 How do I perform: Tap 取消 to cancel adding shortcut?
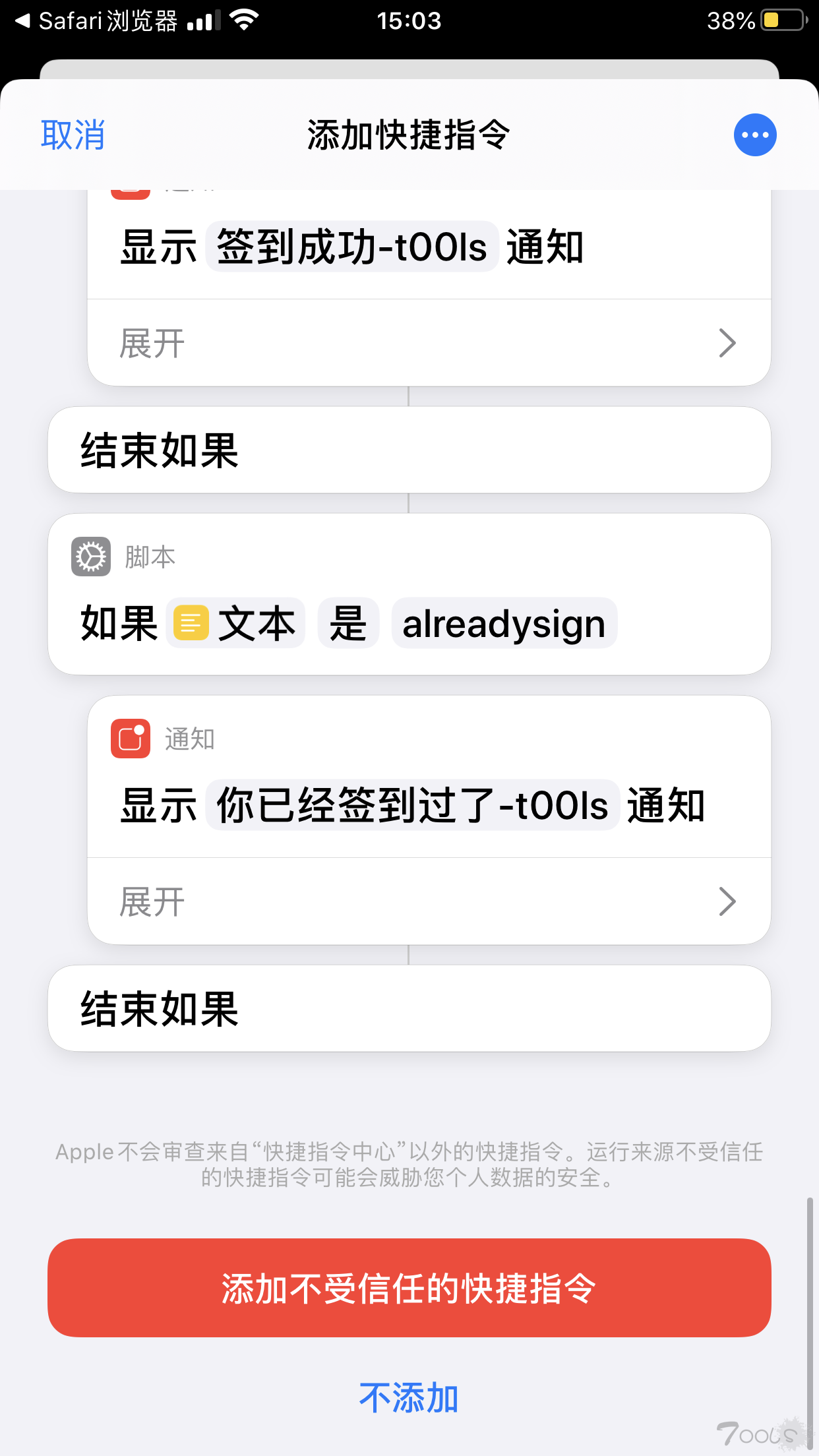[x=73, y=135]
